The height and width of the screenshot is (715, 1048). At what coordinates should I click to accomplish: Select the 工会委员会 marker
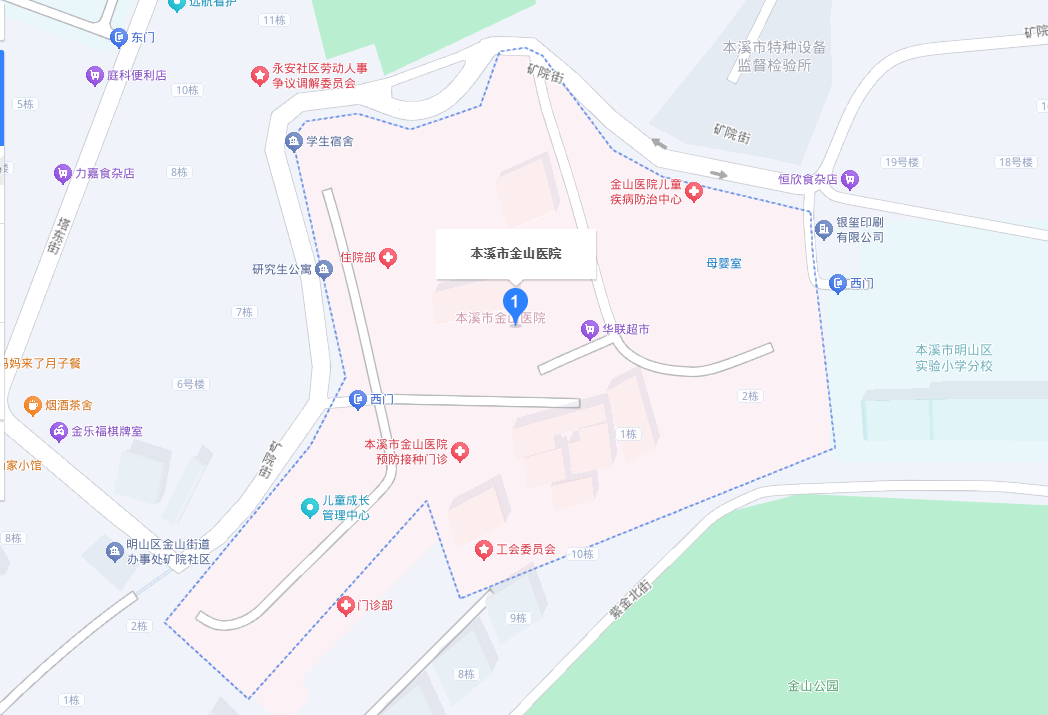point(484,550)
